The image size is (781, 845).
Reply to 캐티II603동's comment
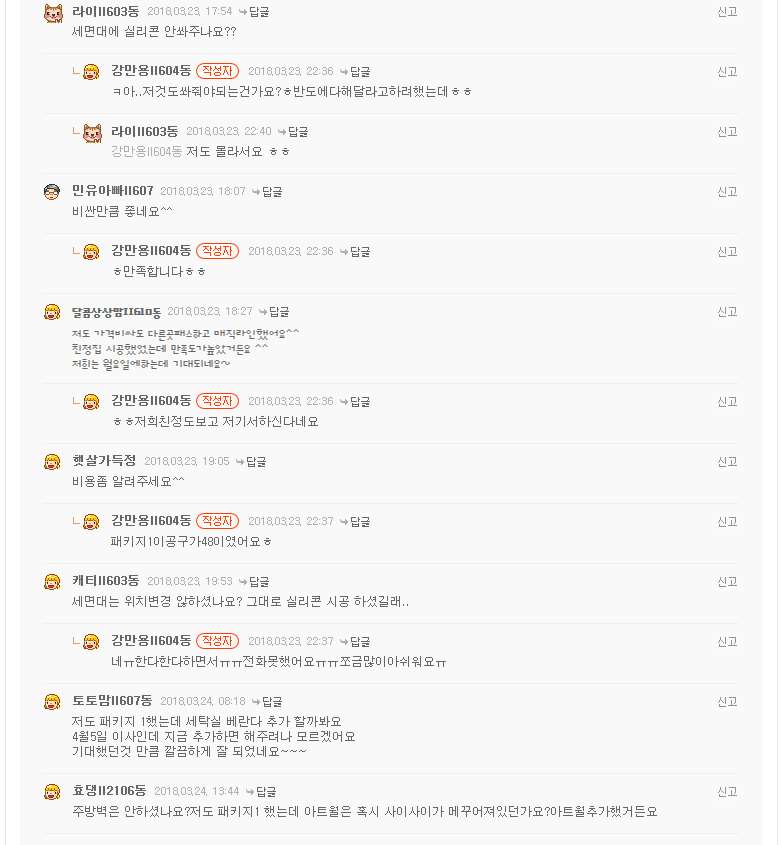pos(258,582)
